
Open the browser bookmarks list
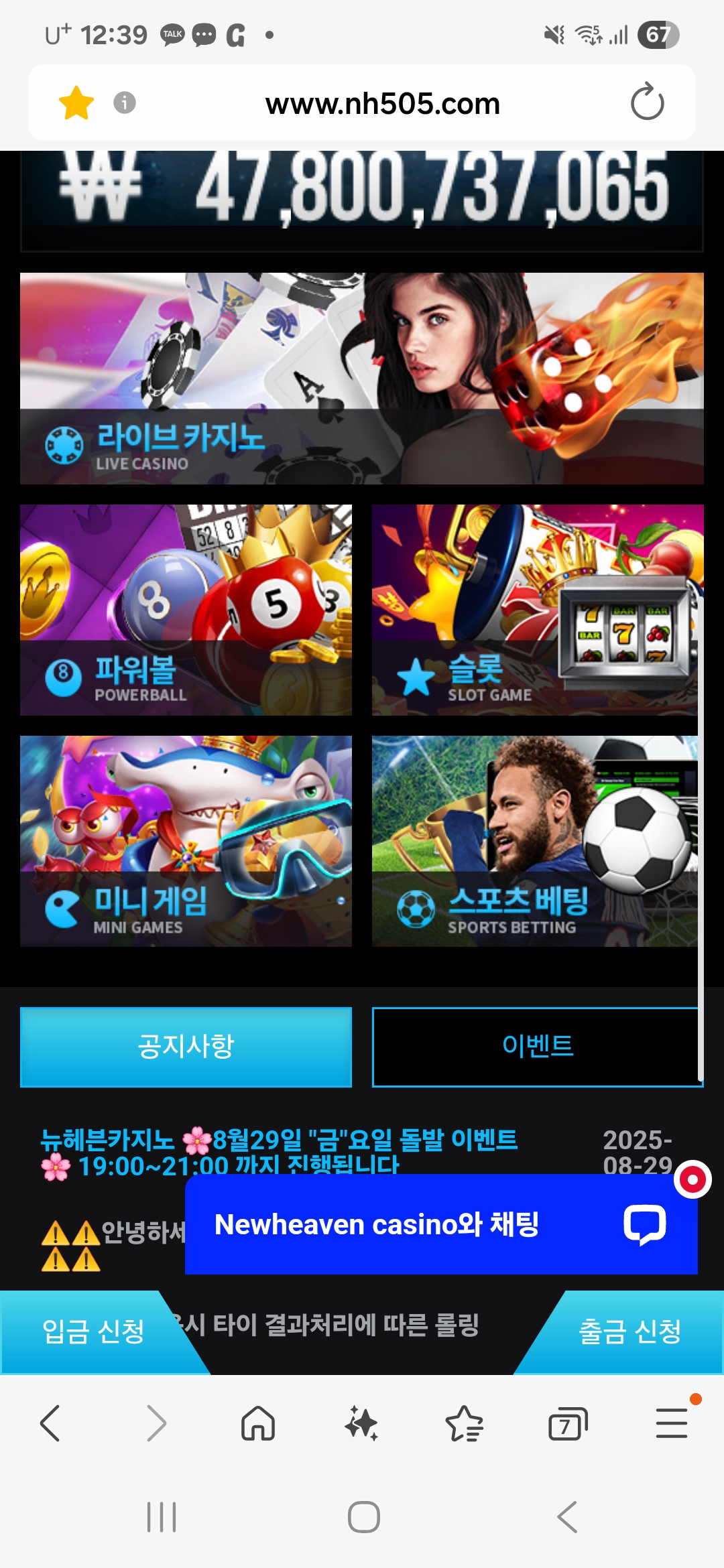click(464, 1423)
